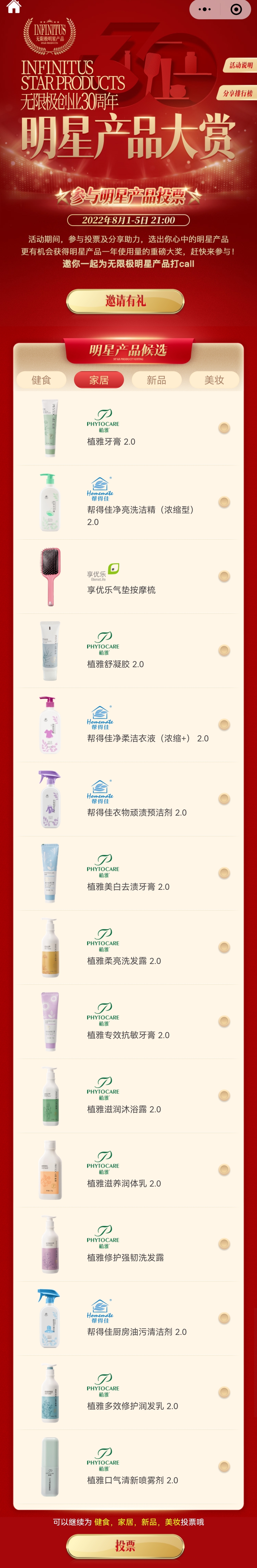The width and height of the screenshot is (257, 1568).
Task: Switch to the 新品 tab
Action: click(157, 380)
